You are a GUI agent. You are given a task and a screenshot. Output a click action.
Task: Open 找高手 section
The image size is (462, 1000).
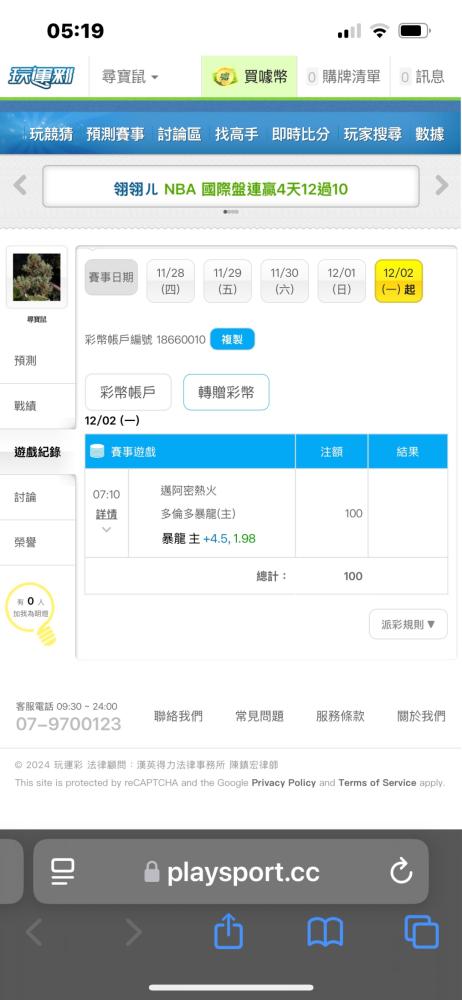coord(237,134)
